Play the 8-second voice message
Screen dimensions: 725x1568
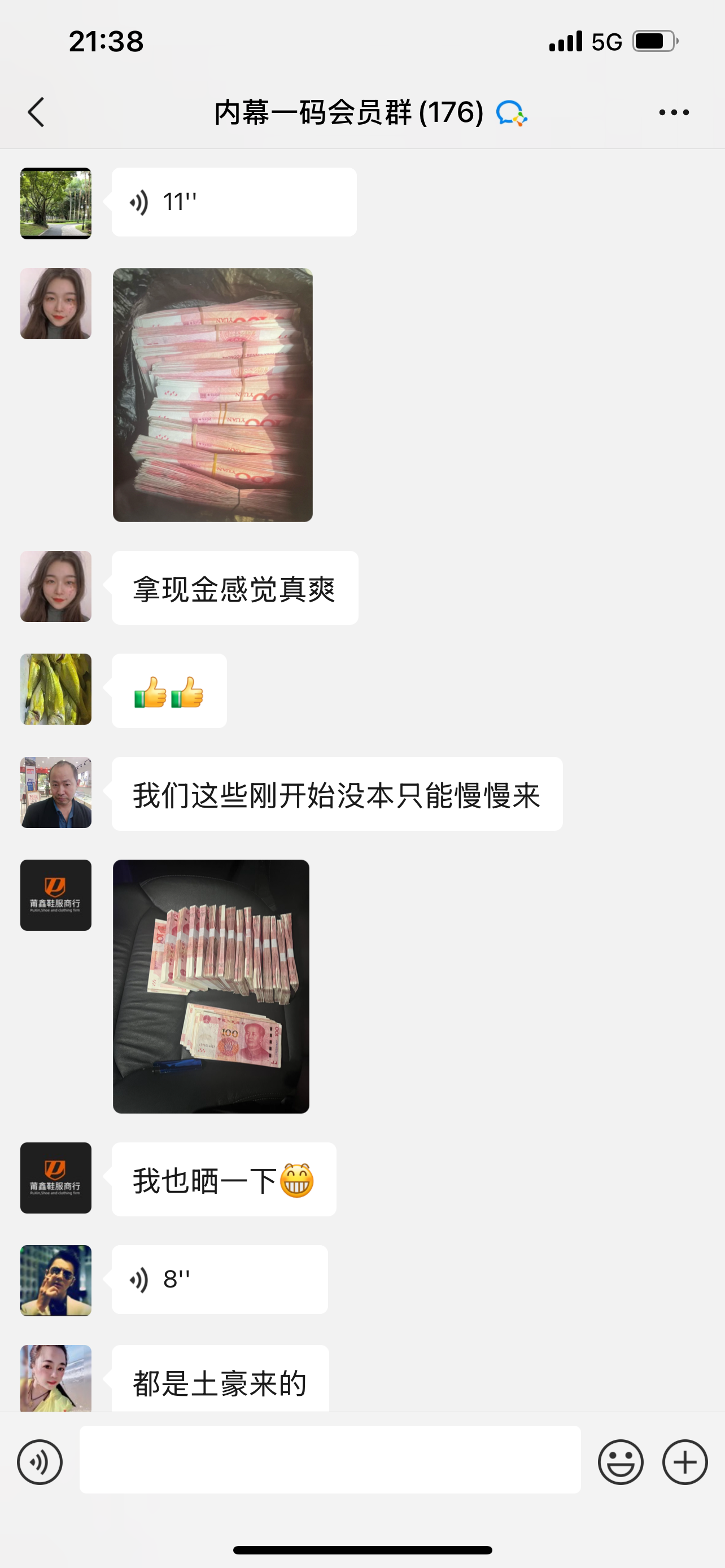click(219, 1280)
